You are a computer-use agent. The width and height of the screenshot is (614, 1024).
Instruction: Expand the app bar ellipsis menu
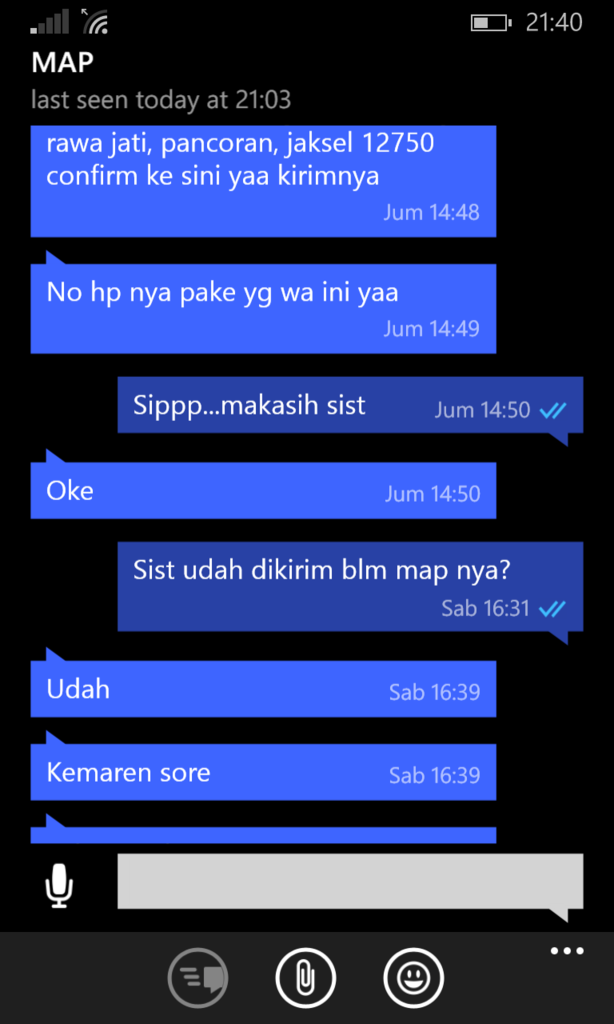(x=566, y=950)
